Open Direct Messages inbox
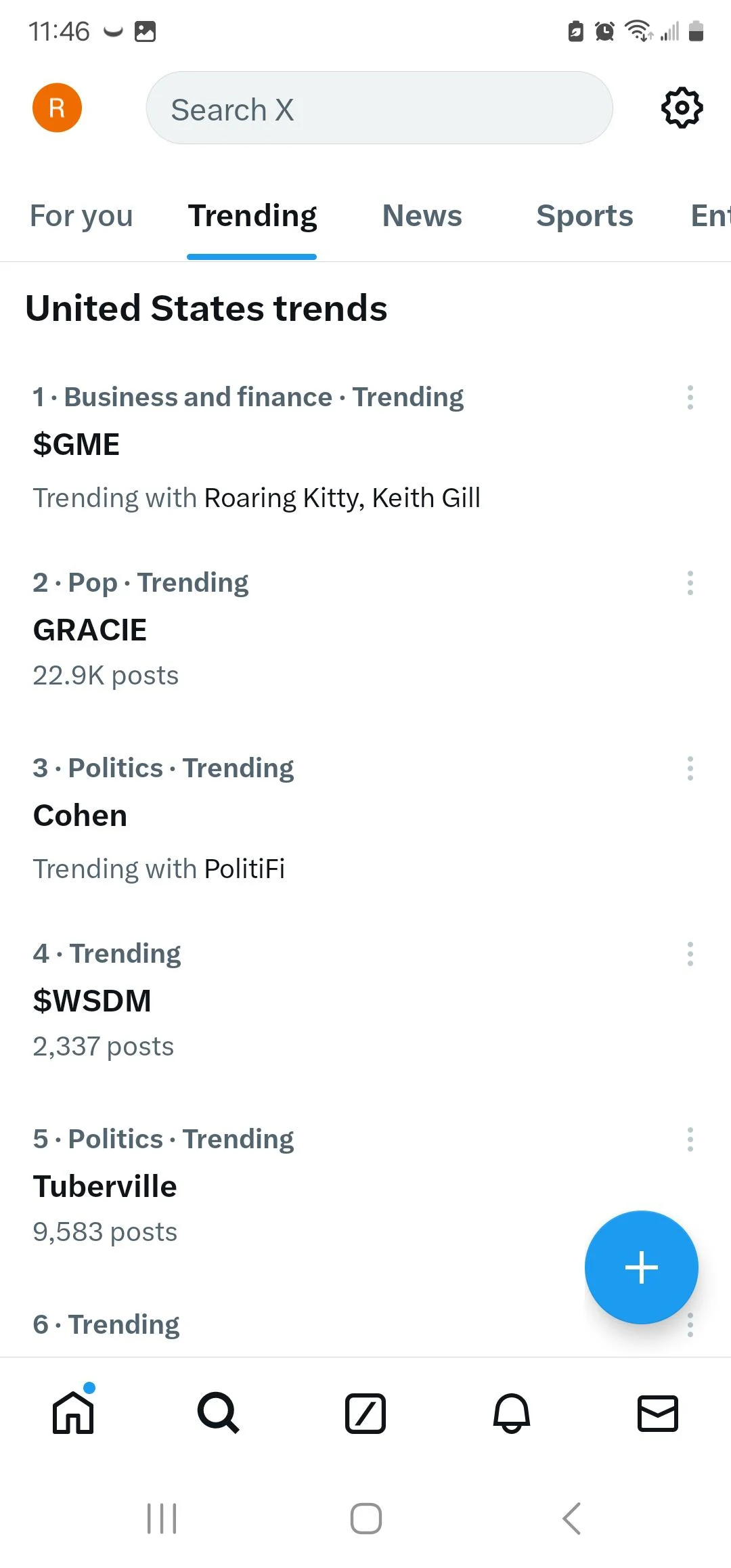Viewport: 731px width, 1568px height. coord(658,1414)
